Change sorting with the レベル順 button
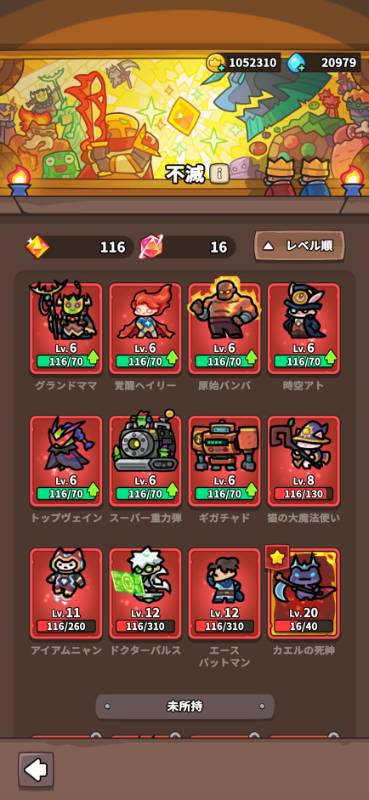The width and height of the screenshot is (369, 800). 300,246
